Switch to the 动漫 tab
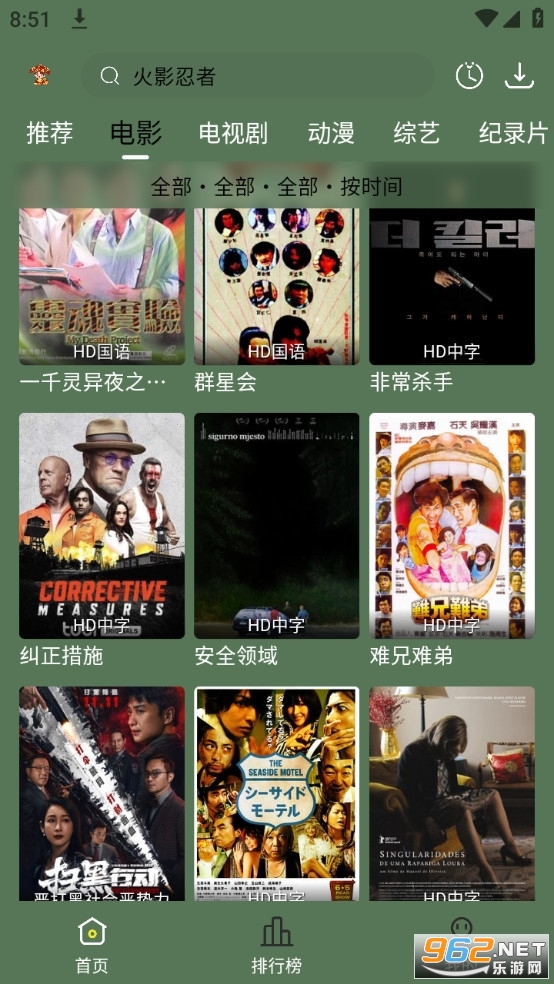This screenshot has width=554, height=984. (331, 133)
